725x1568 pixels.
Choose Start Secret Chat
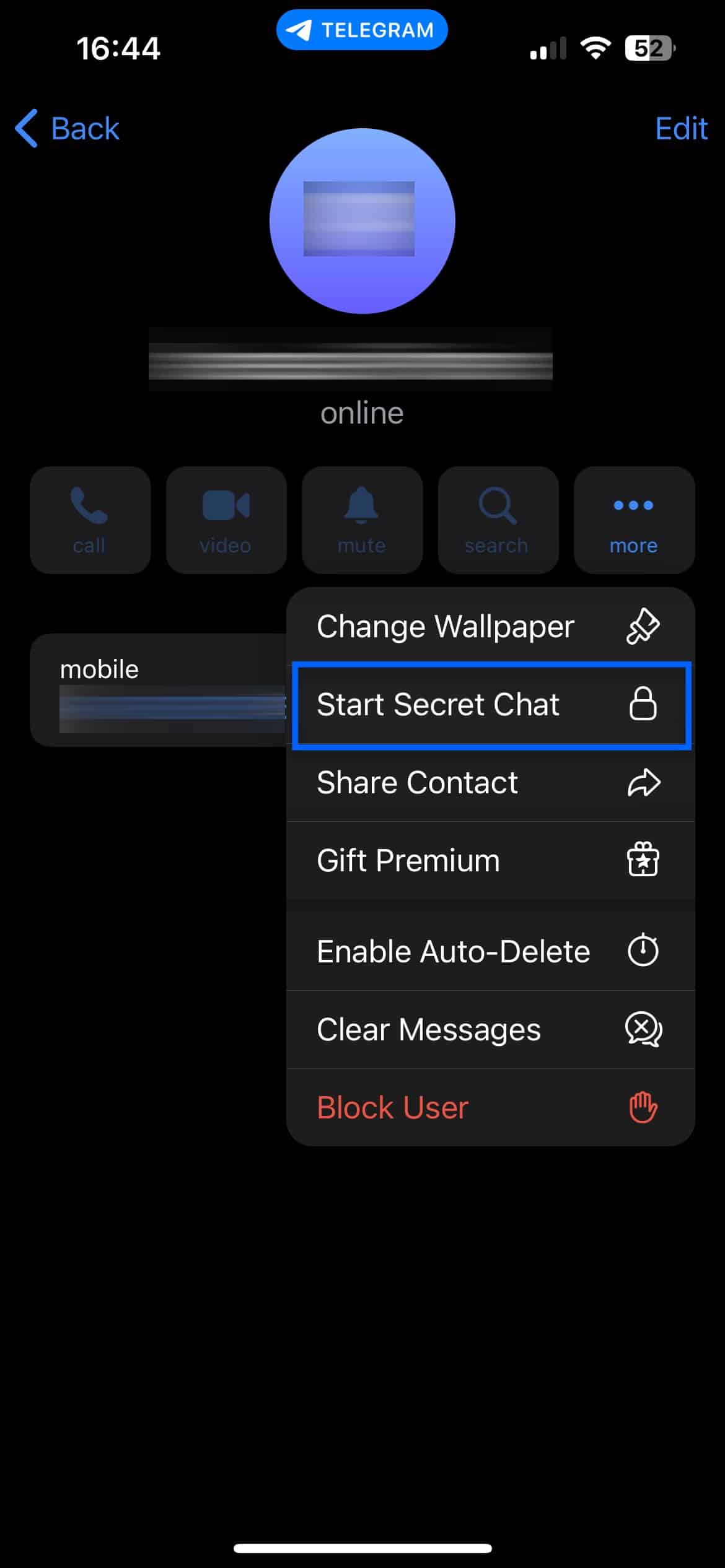point(490,705)
